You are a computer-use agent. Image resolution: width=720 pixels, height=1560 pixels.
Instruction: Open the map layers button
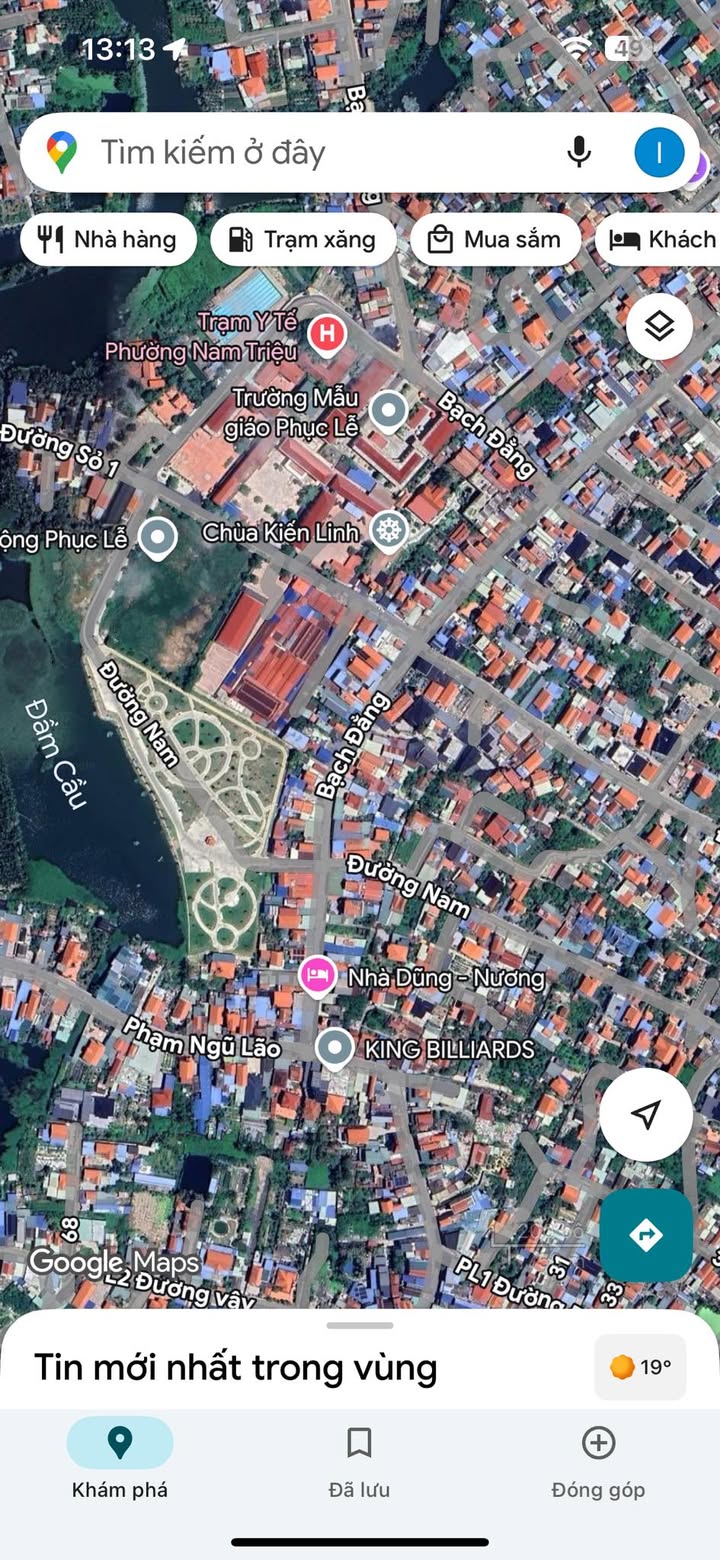click(659, 326)
